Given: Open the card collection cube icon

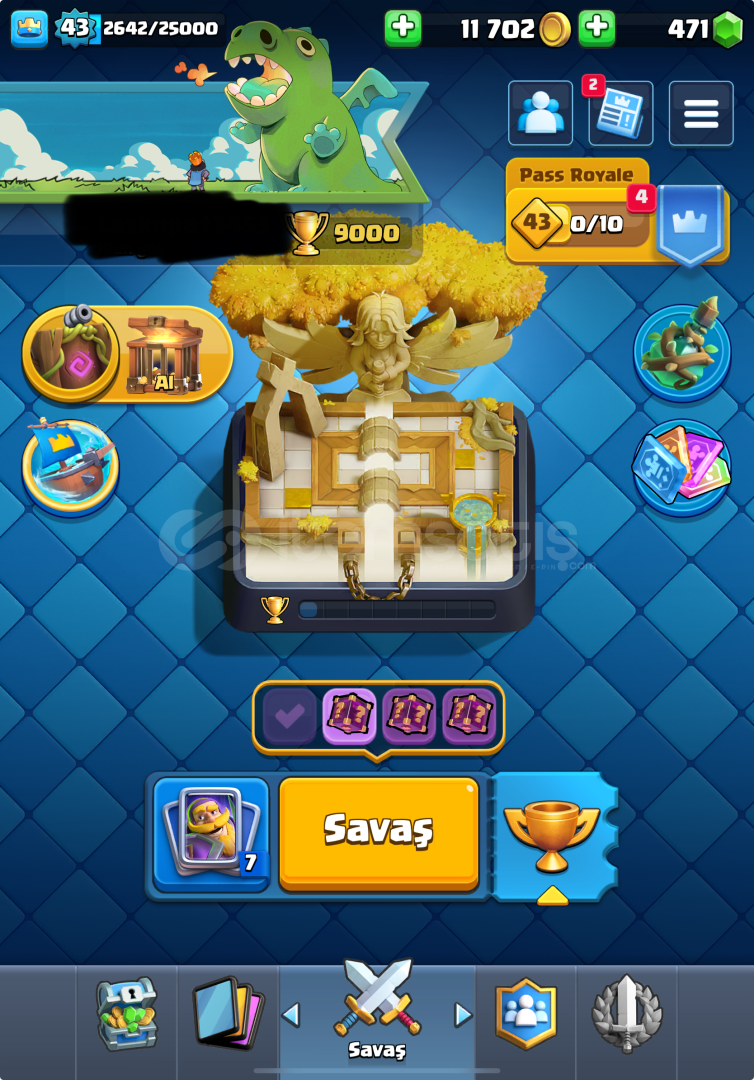Looking at the screenshot, I should (x=682, y=468).
